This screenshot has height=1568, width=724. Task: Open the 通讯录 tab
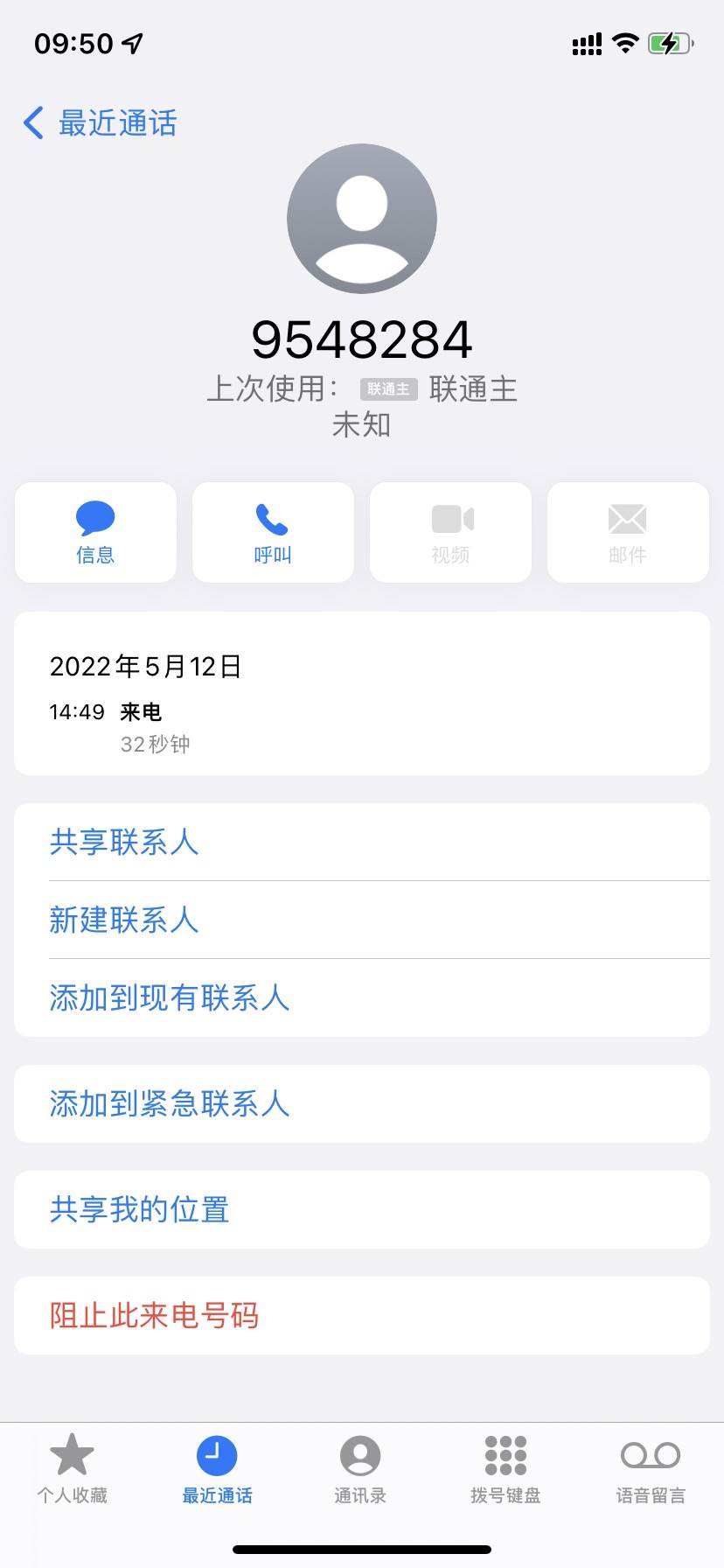pyautogui.click(x=360, y=1469)
